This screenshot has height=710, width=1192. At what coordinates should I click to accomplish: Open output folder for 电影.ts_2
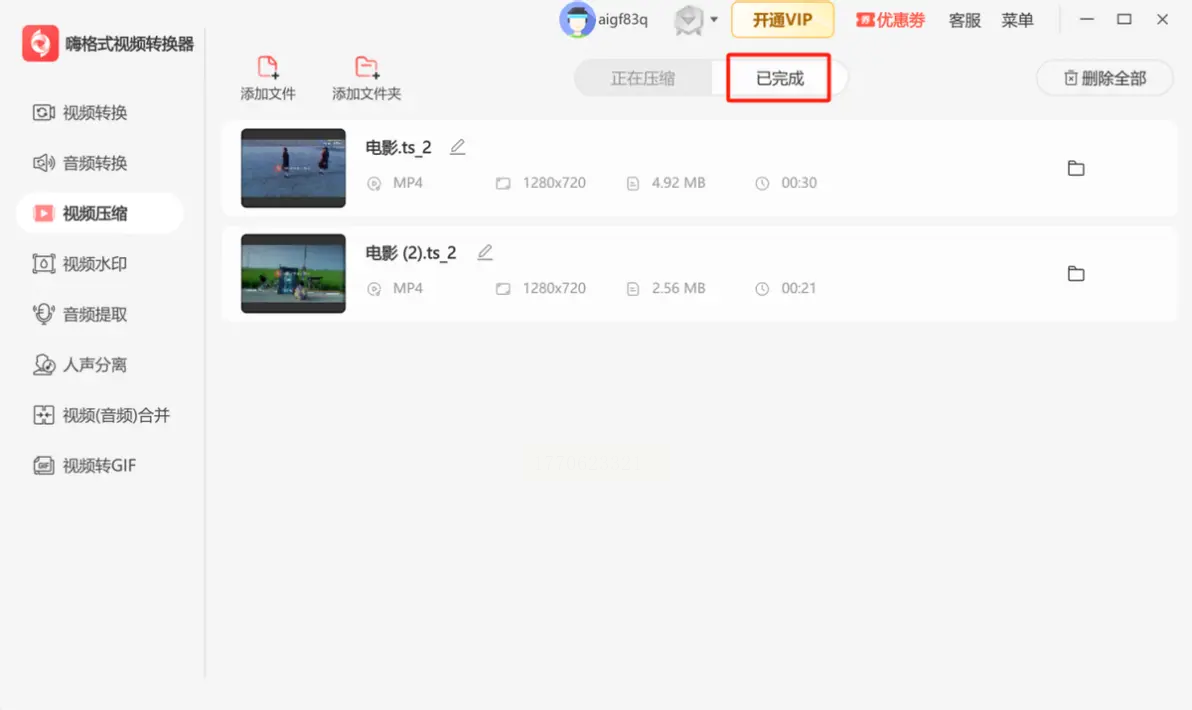pyautogui.click(x=1076, y=168)
